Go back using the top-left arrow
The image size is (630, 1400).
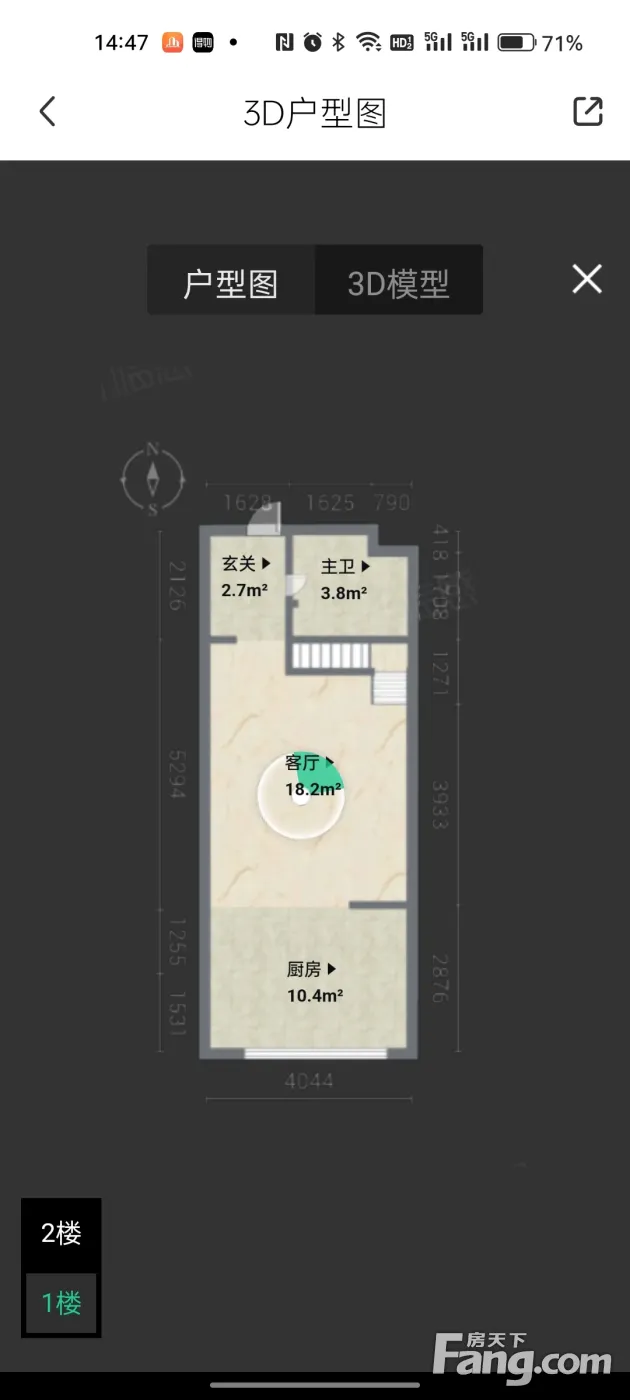click(x=47, y=111)
